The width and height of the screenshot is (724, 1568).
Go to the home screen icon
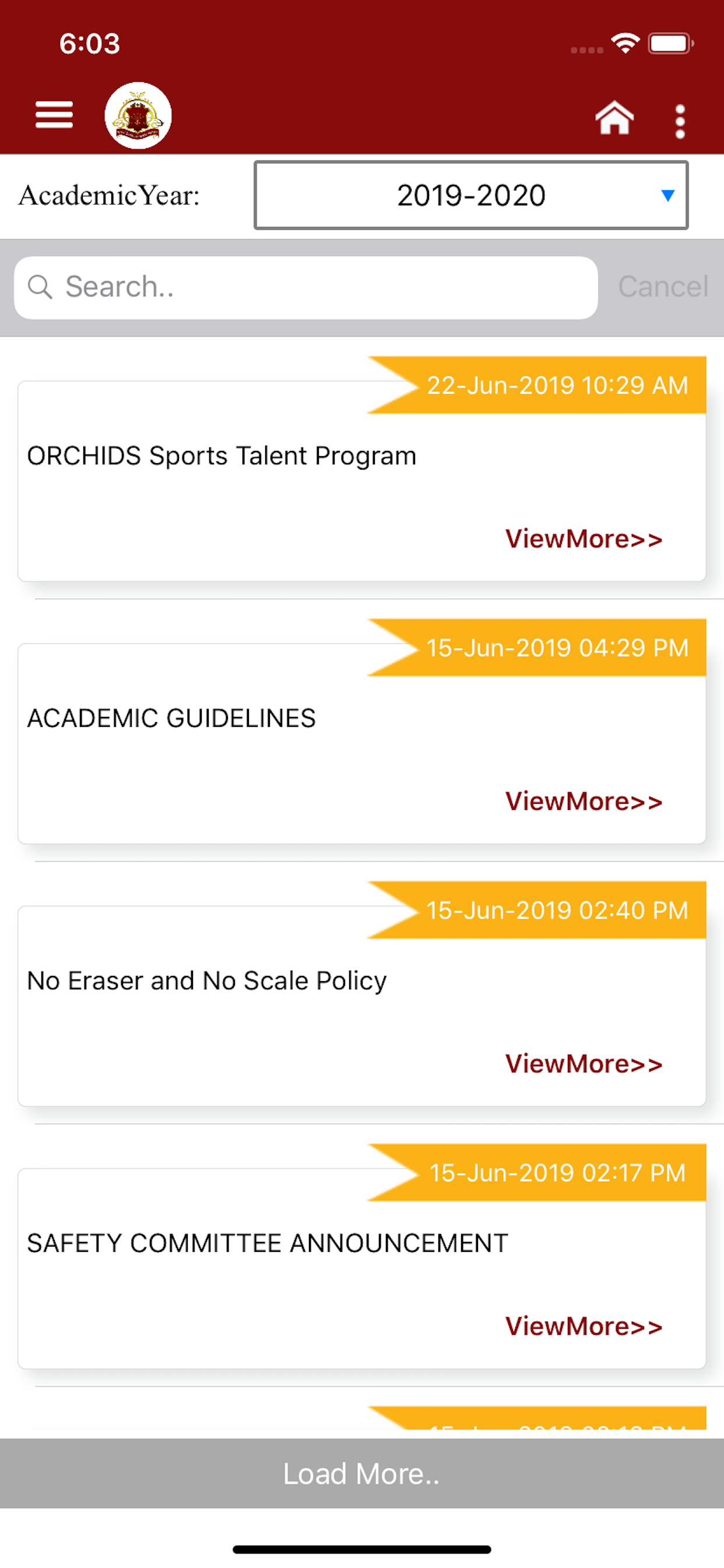614,117
